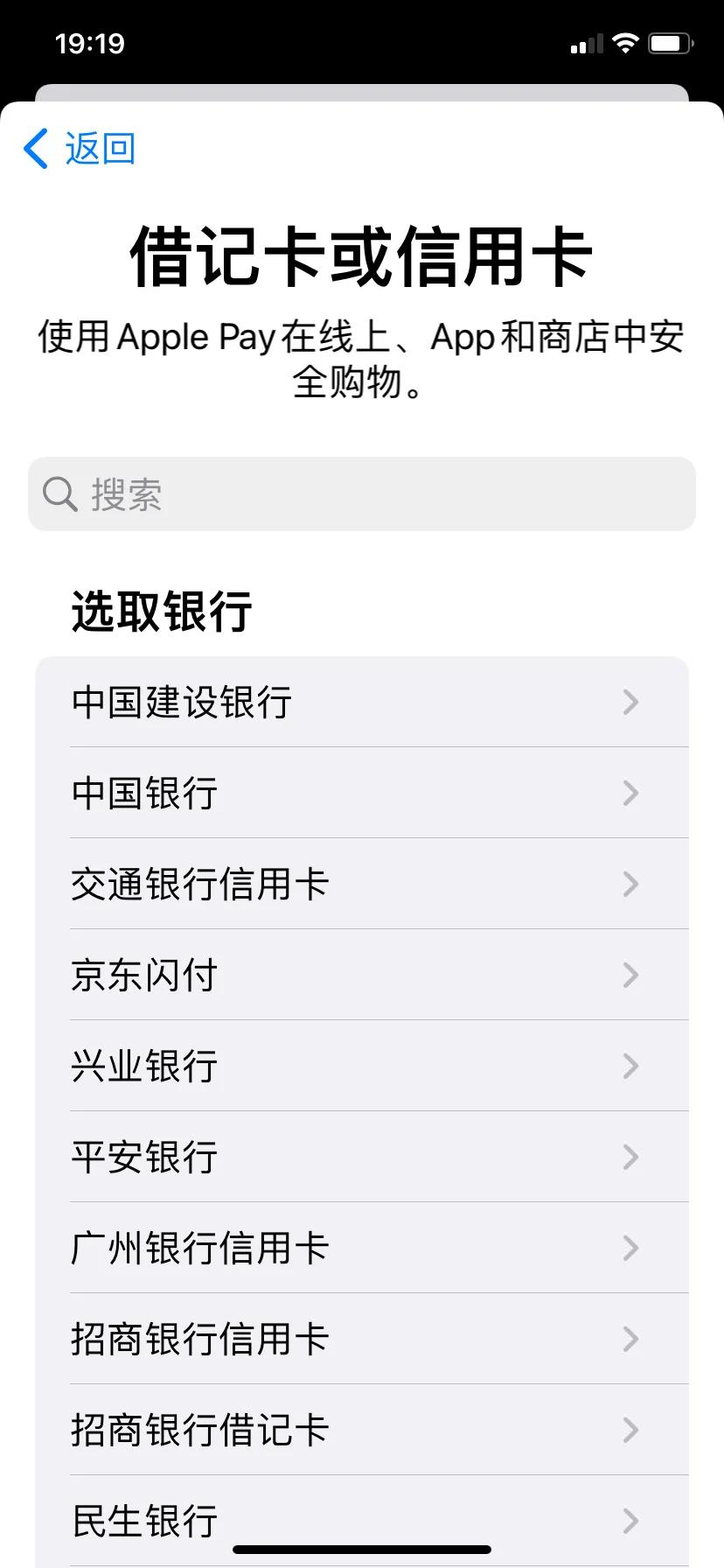Screen dimensions: 724x1568
Task: Tap the back chevron arrow icon
Action: click(x=35, y=148)
